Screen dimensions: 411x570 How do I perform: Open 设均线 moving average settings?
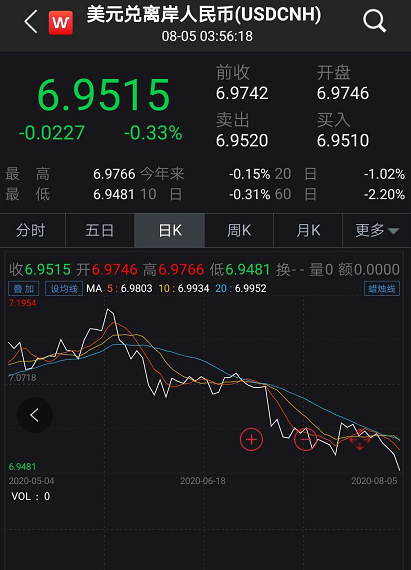pyautogui.click(x=64, y=289)
